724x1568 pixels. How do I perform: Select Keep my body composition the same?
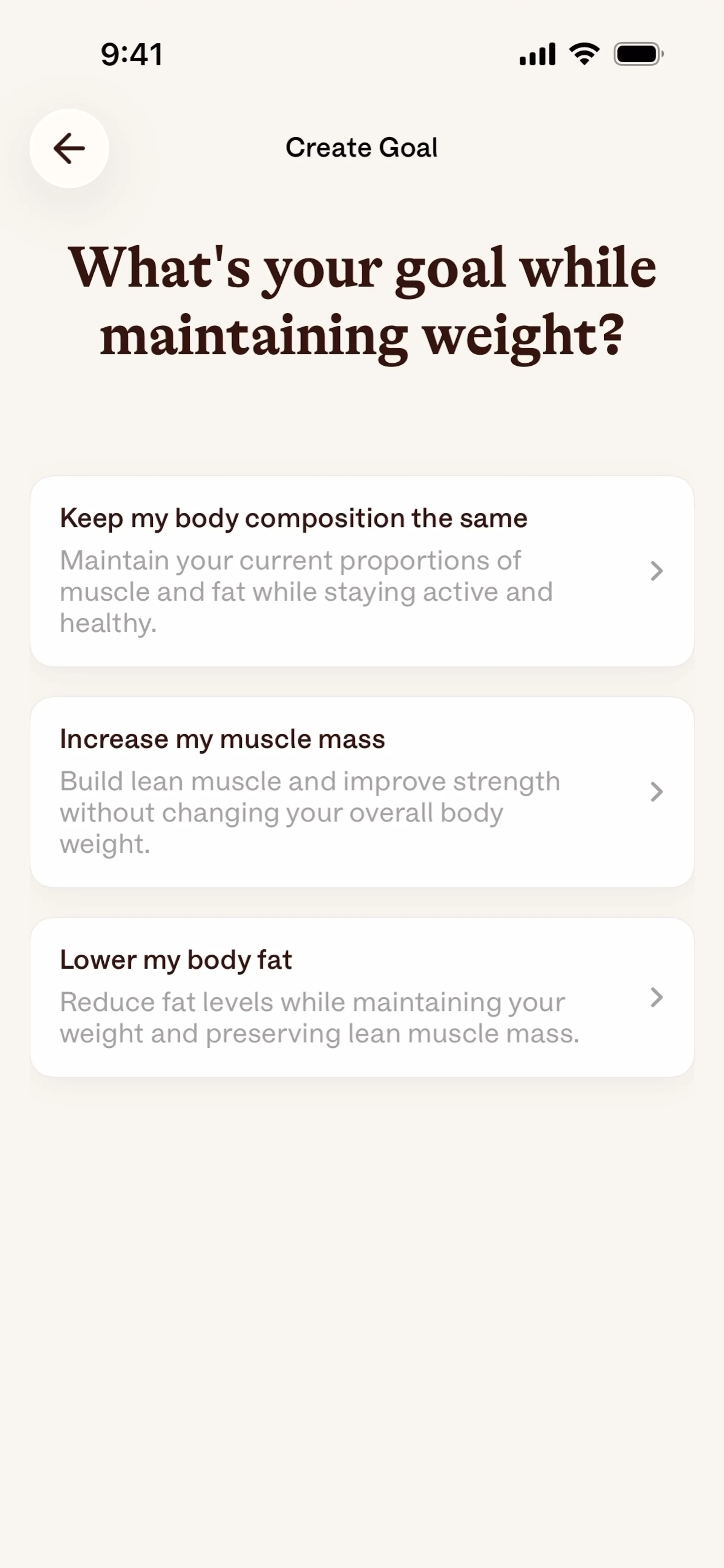point(362,571)
